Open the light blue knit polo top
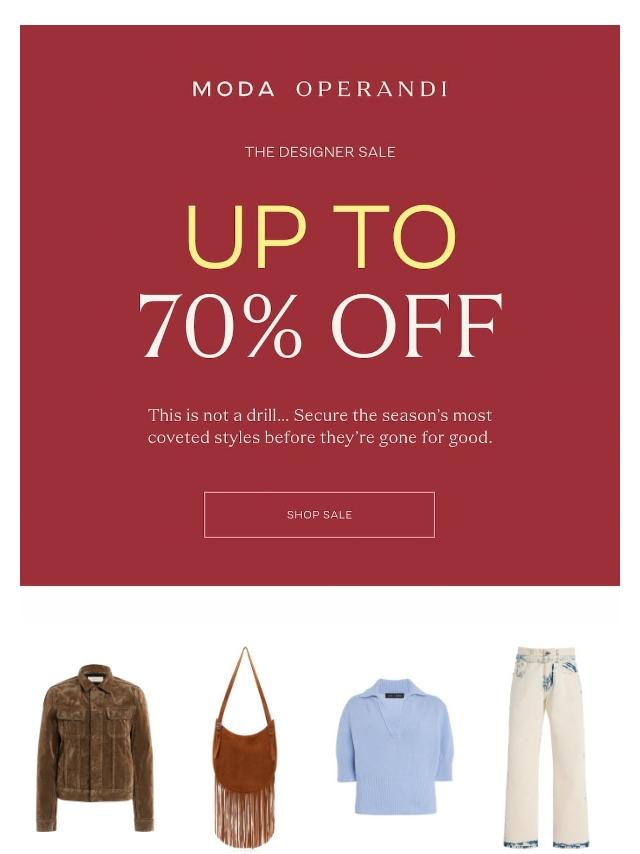This screenshot has width=640, height=854. (394, 745)
